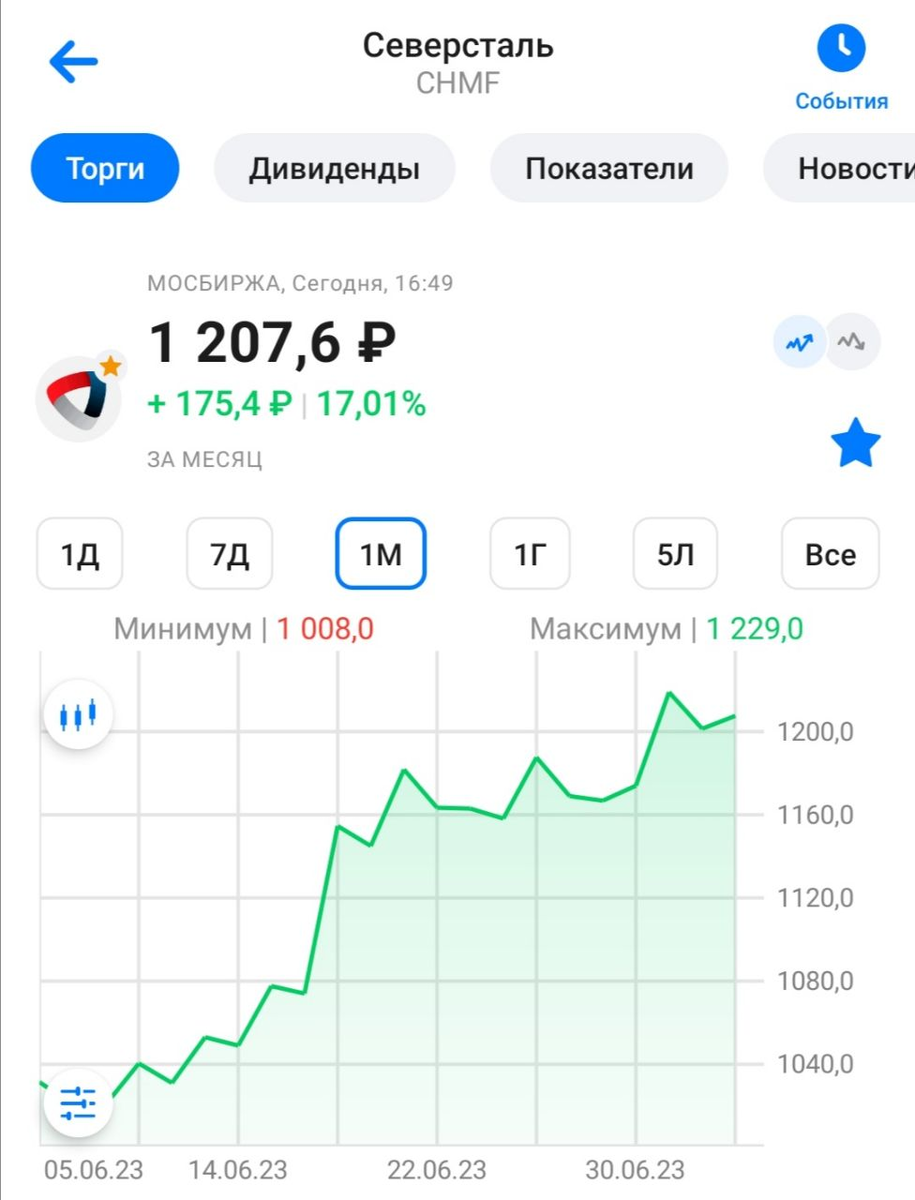
Task: Go back with the blue arrow
Action: click(x=74, y=63)
